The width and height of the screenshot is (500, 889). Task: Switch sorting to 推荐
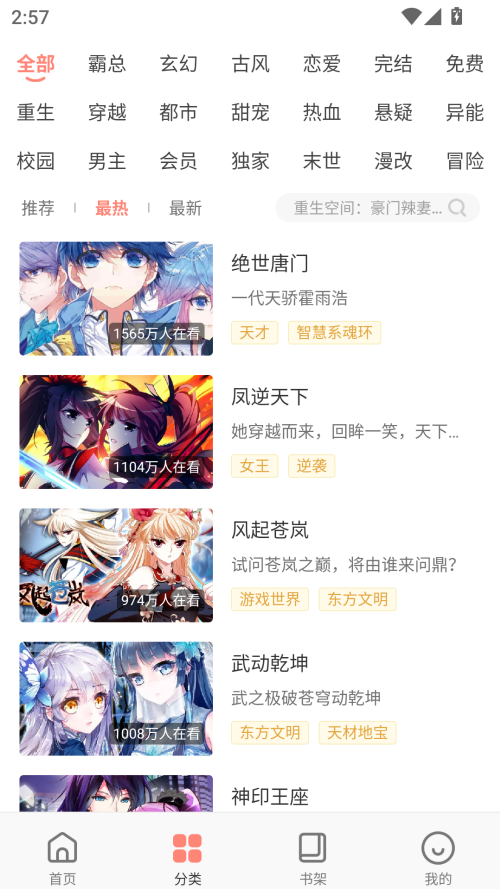tap(38, 208)
